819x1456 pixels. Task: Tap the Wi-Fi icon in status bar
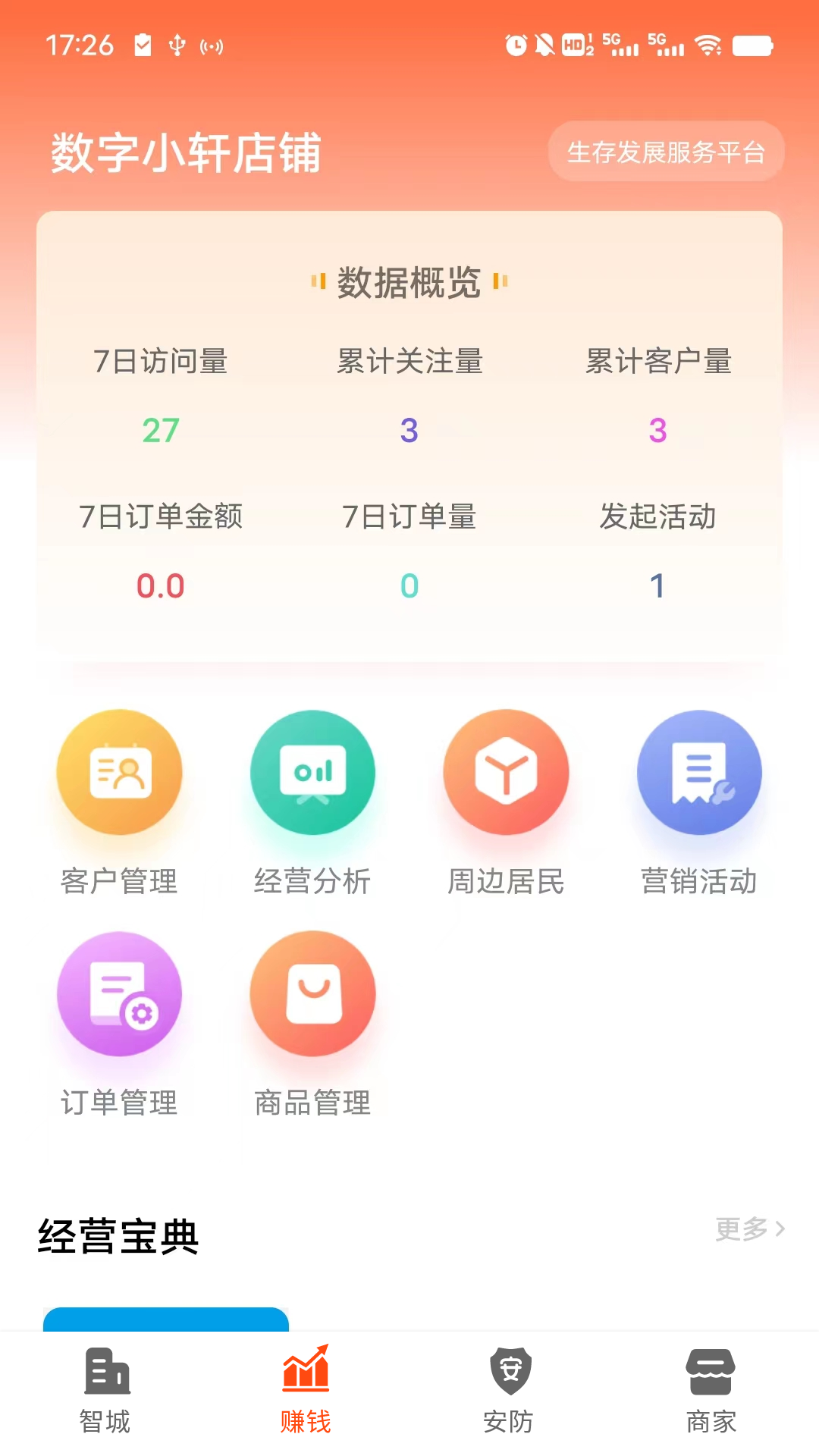tap(710, 47)
